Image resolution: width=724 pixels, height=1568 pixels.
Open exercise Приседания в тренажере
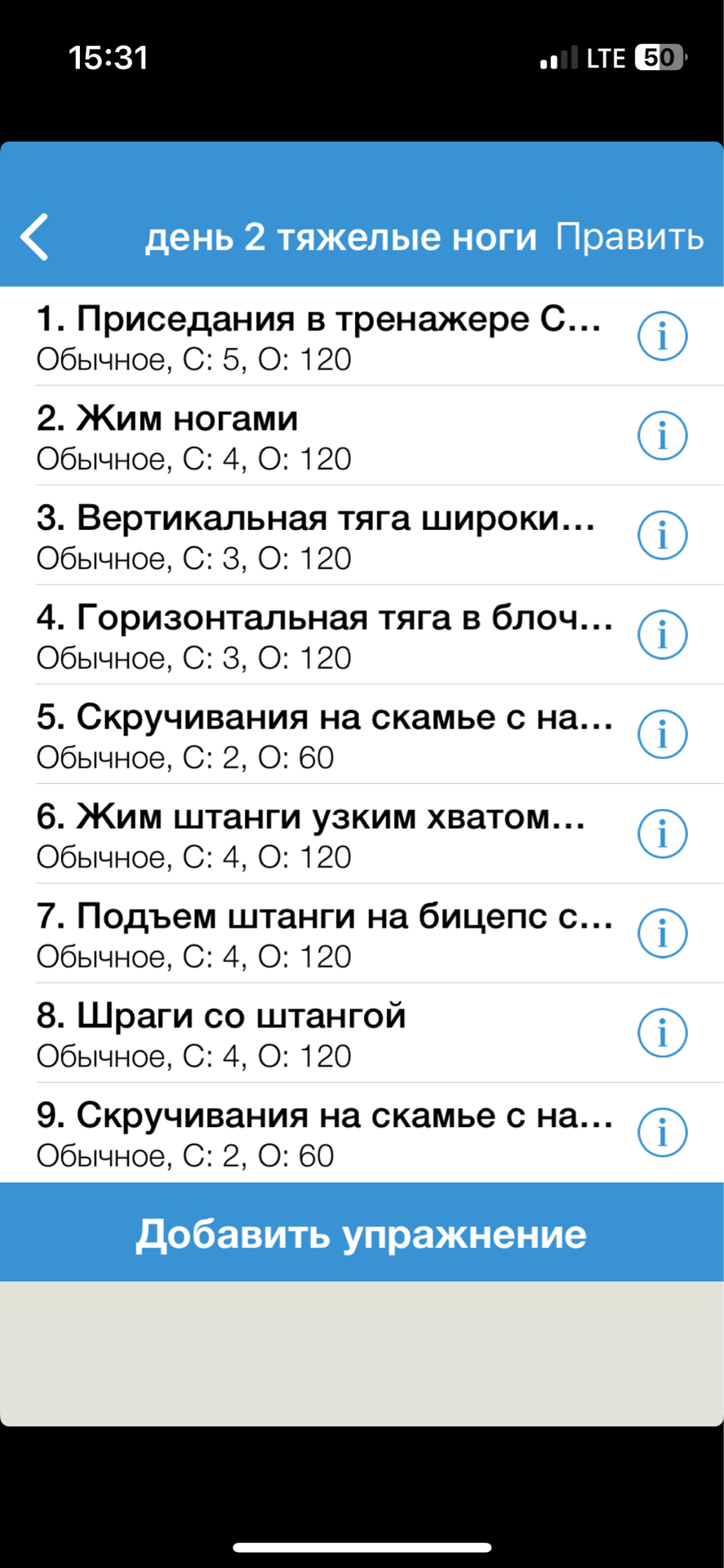pyautogui.click(x=318, y=336)
